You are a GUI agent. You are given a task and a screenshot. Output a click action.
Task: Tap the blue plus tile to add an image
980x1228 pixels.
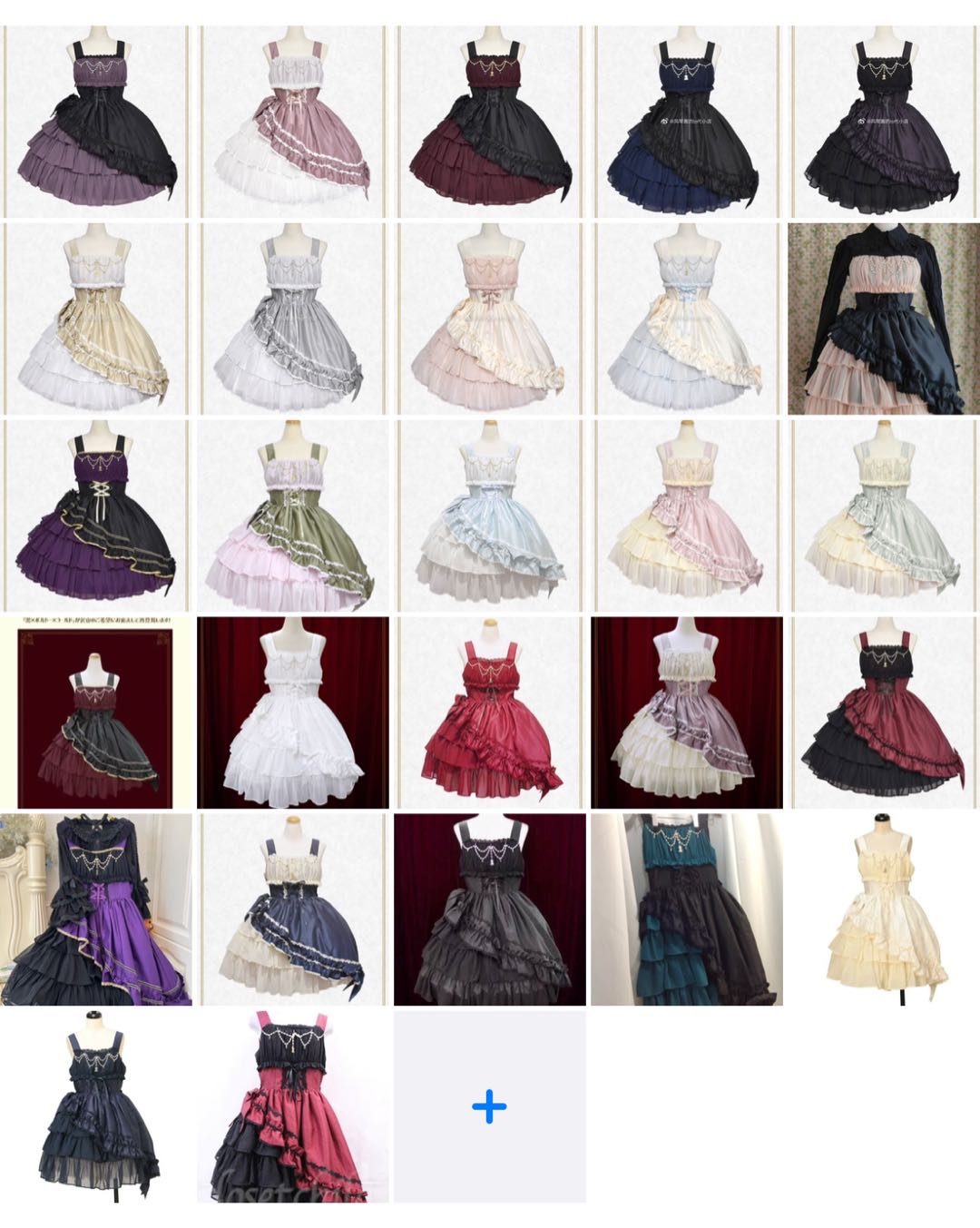point(489,1106)
